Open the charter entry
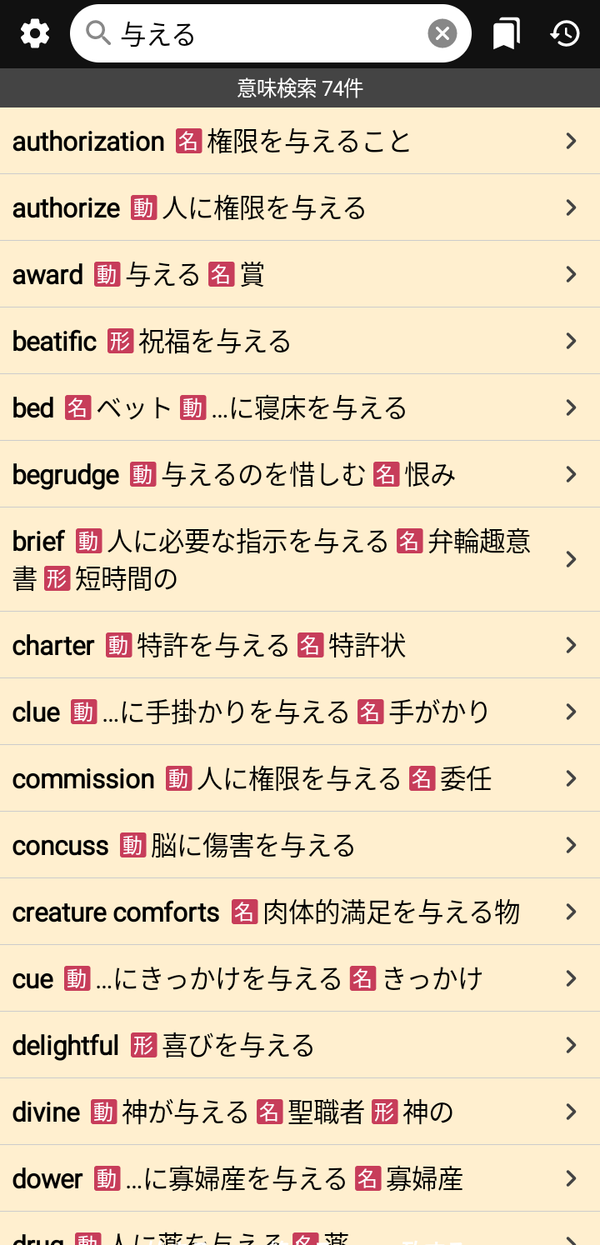600x1245 pixels. coord(300,645)
